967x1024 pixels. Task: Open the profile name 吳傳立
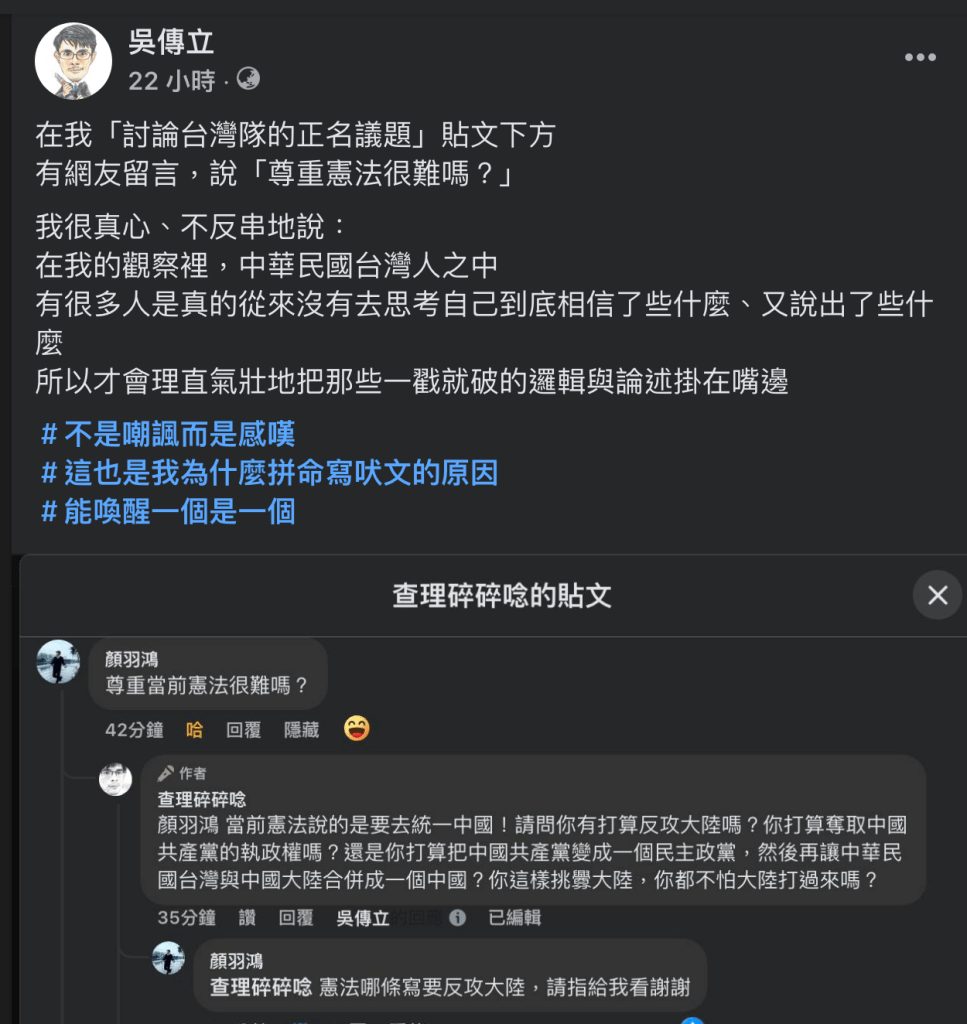(171, 42)
